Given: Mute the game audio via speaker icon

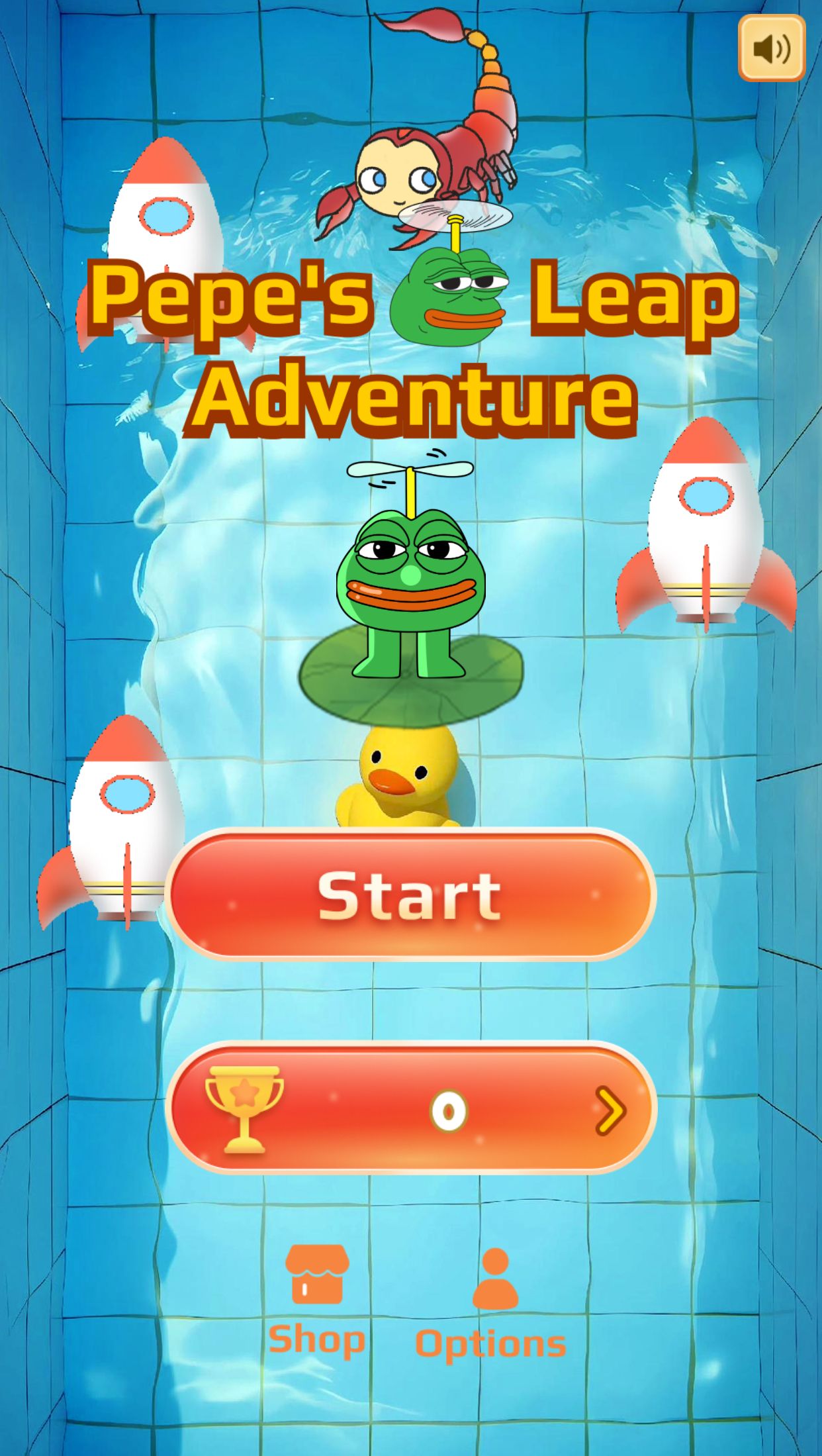Looking at the screenshot, I should [773, 47].
